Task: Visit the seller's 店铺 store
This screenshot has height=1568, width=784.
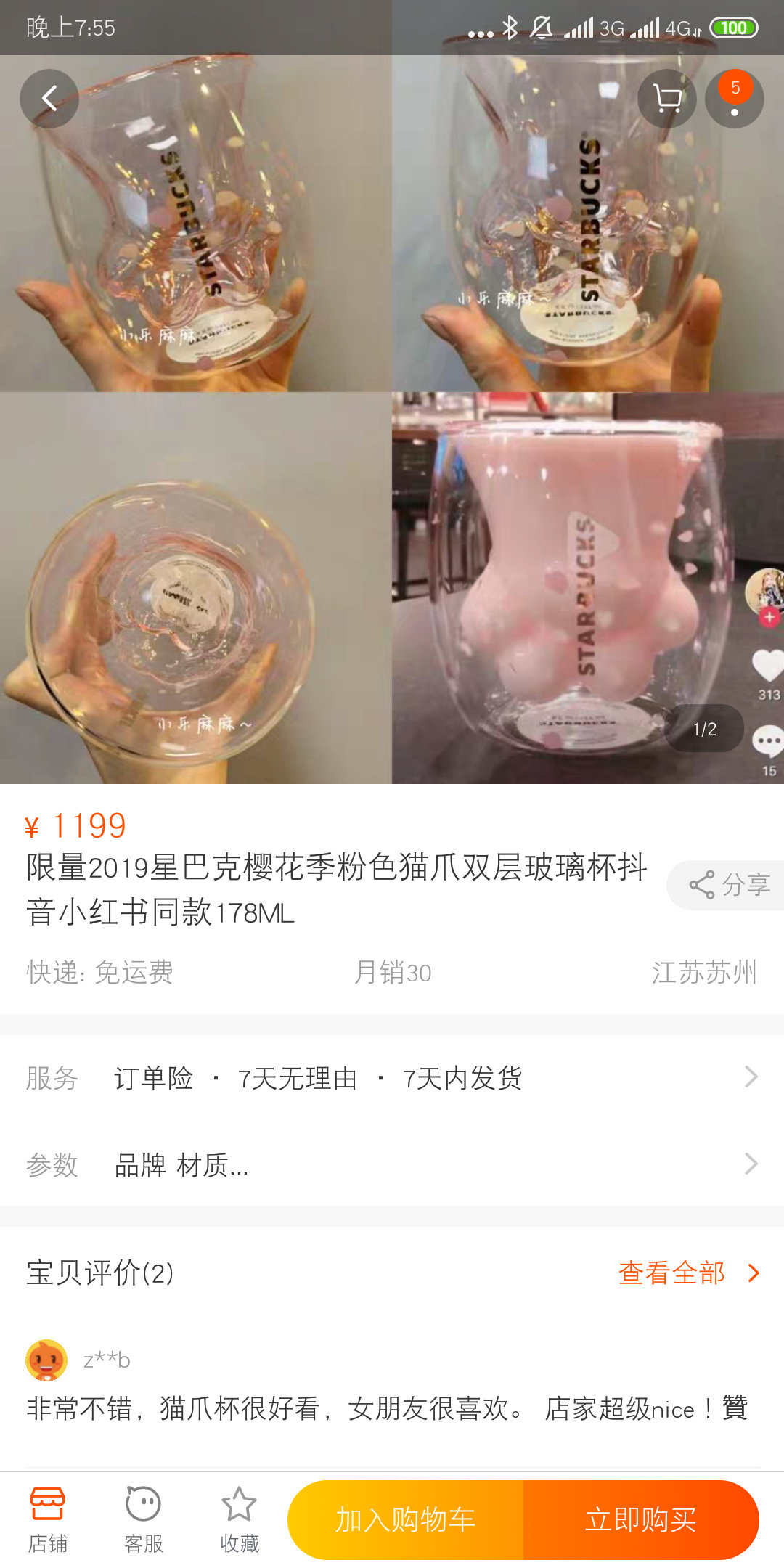Action: coord(48,1519)
